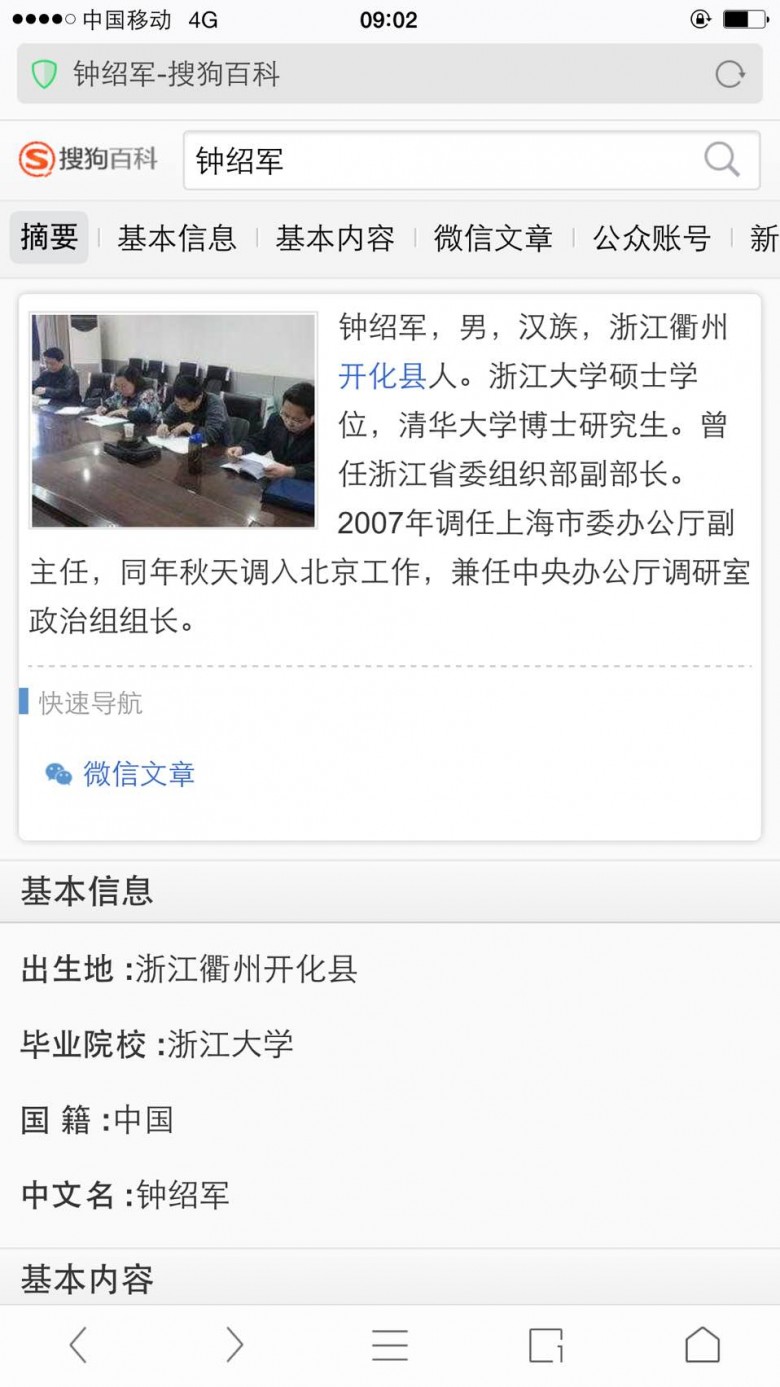
Task: Run the search with the magnifier icon
Action: (x=721, y=160)
